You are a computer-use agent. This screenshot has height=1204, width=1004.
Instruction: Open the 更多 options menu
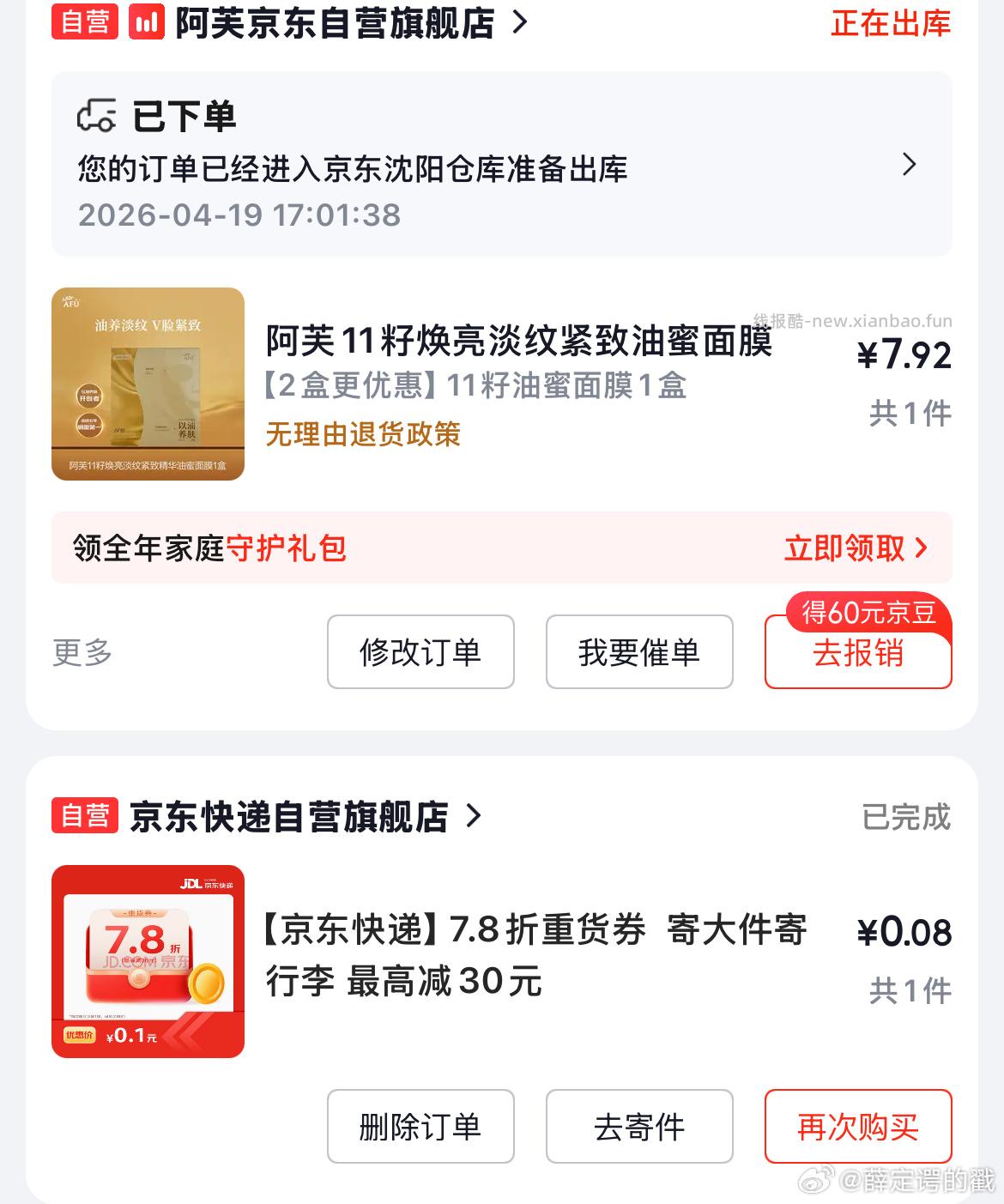(81, 652)
